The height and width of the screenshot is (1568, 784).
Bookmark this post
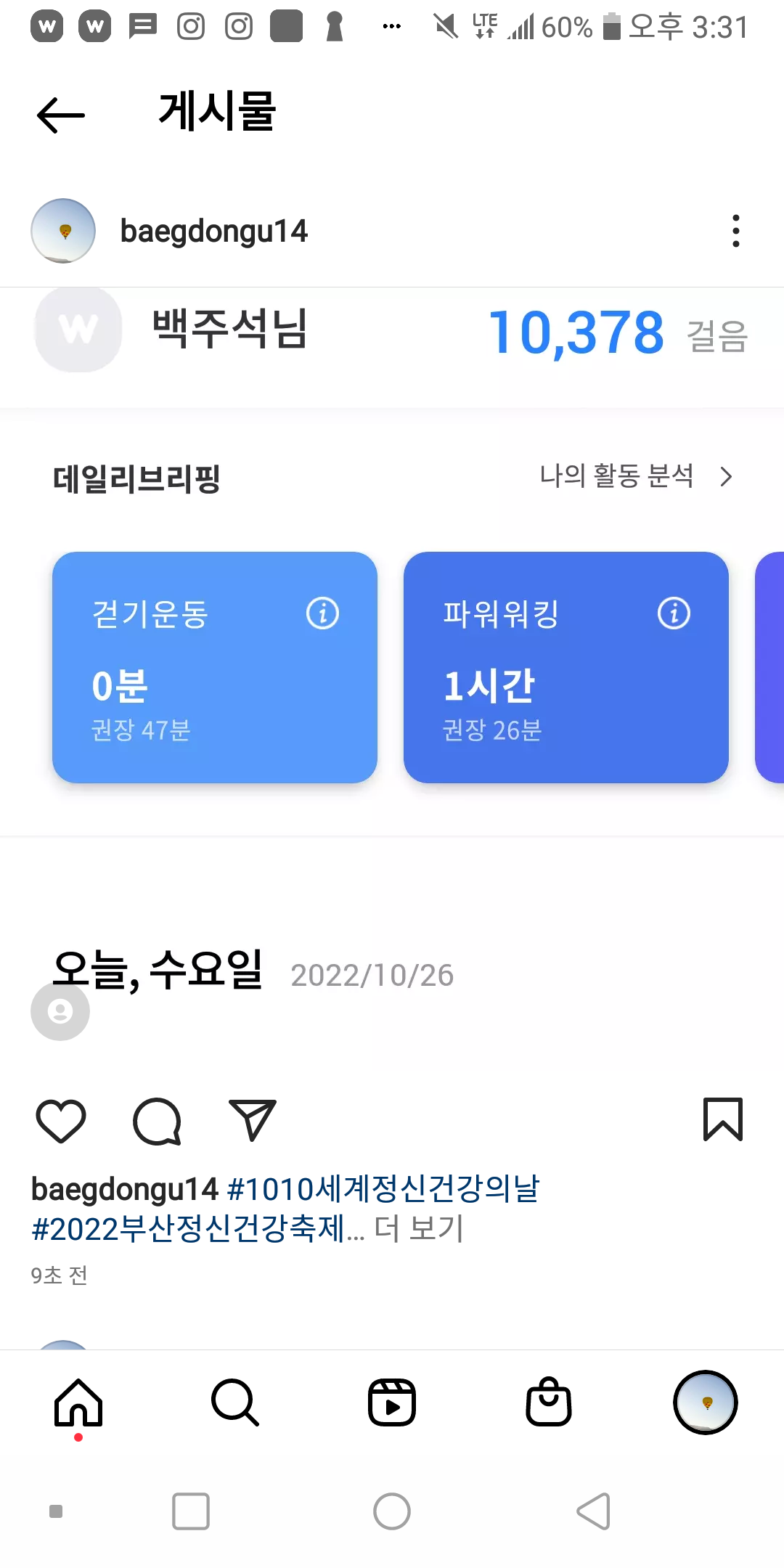tap(722, 1119)
